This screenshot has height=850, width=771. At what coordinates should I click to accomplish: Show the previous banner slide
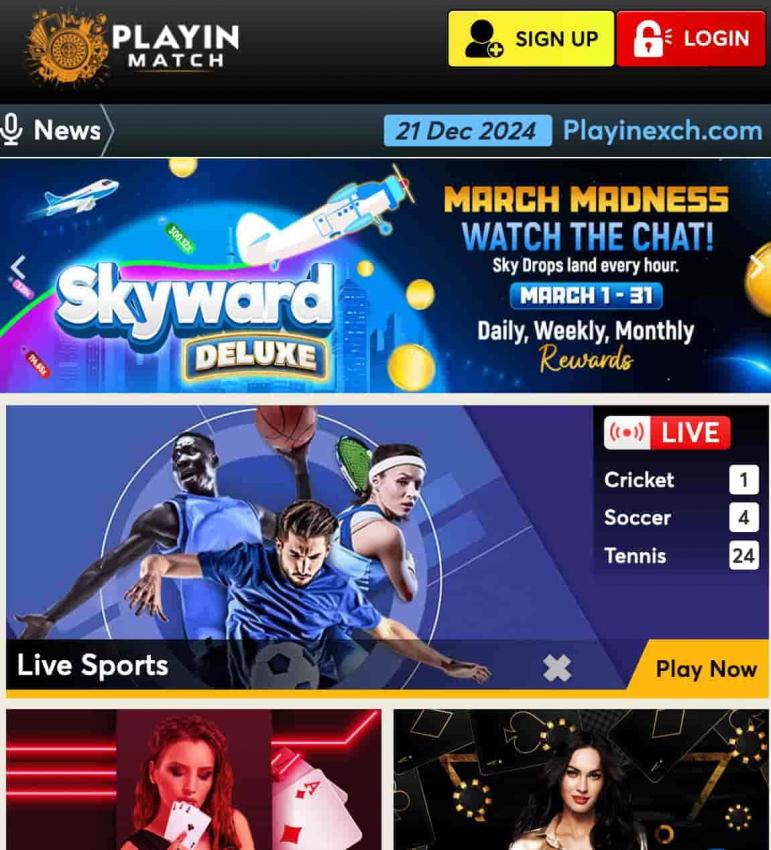point(17,268)
